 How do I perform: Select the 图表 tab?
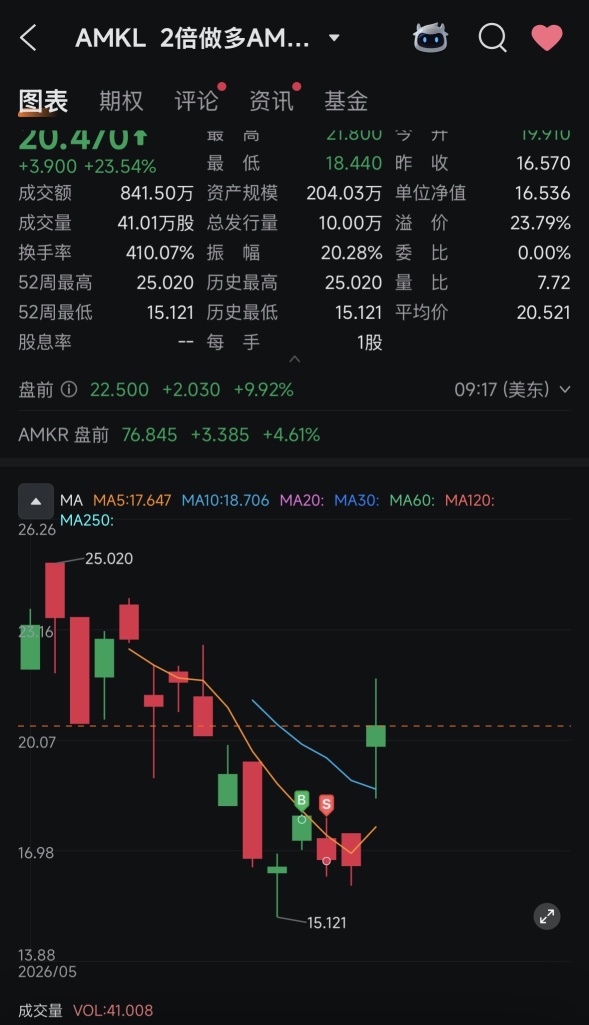click(43, 101)
